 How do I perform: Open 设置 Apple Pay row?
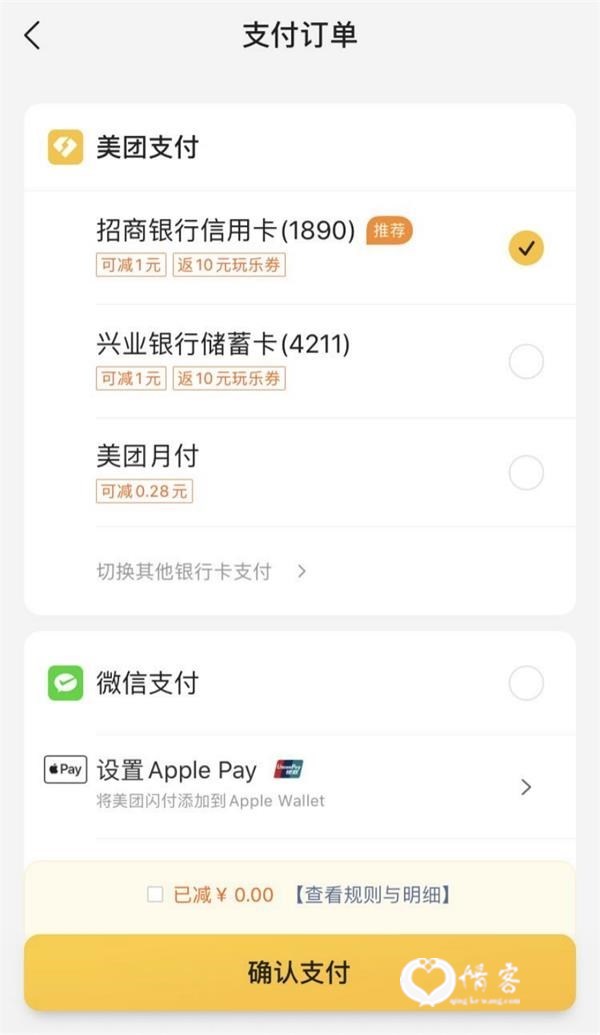coord(300,786)
